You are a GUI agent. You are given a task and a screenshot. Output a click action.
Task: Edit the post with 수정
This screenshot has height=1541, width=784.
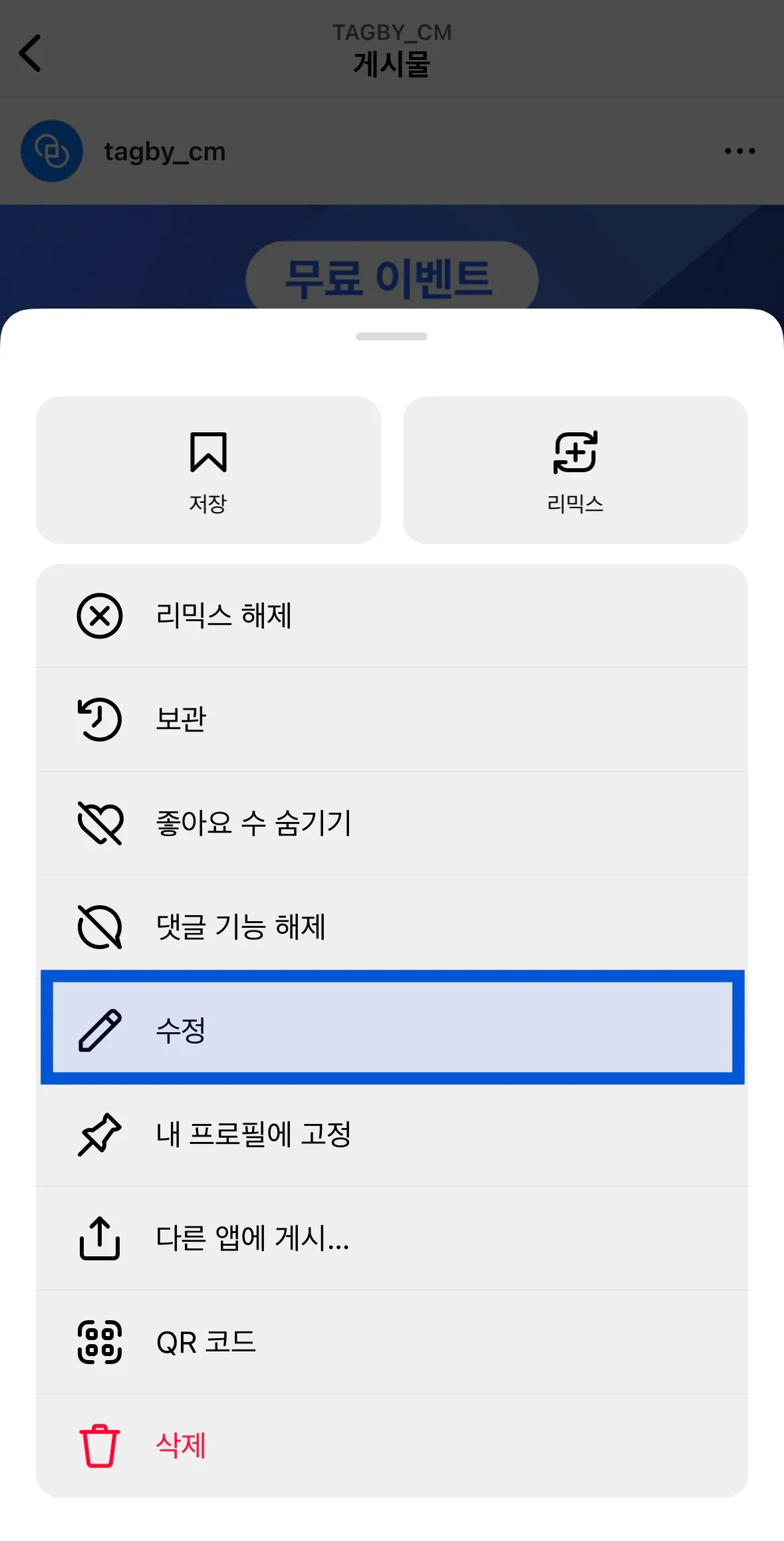pyautogui.click(x=392, y=1028)
